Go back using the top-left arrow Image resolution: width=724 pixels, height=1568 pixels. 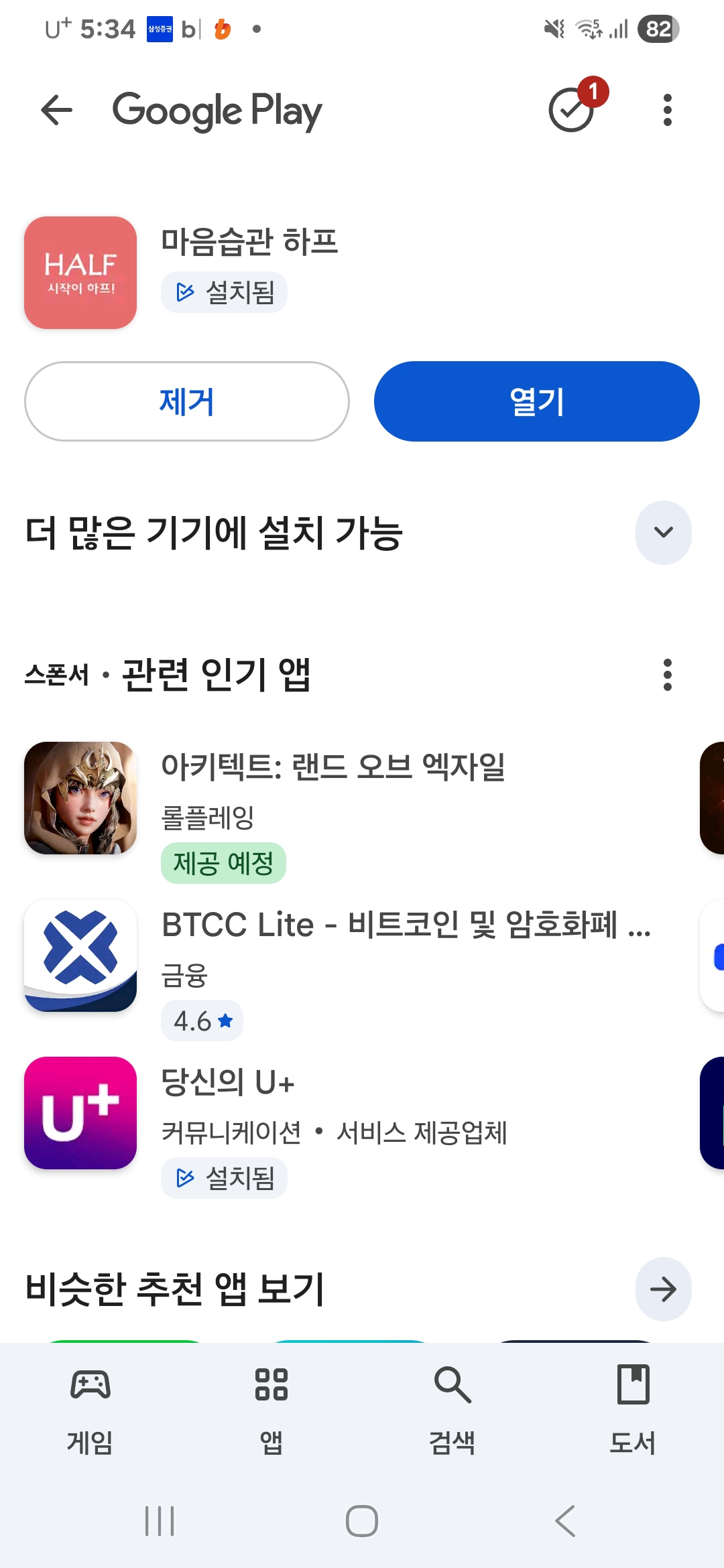pyautogui.click(x=56, y=111)
